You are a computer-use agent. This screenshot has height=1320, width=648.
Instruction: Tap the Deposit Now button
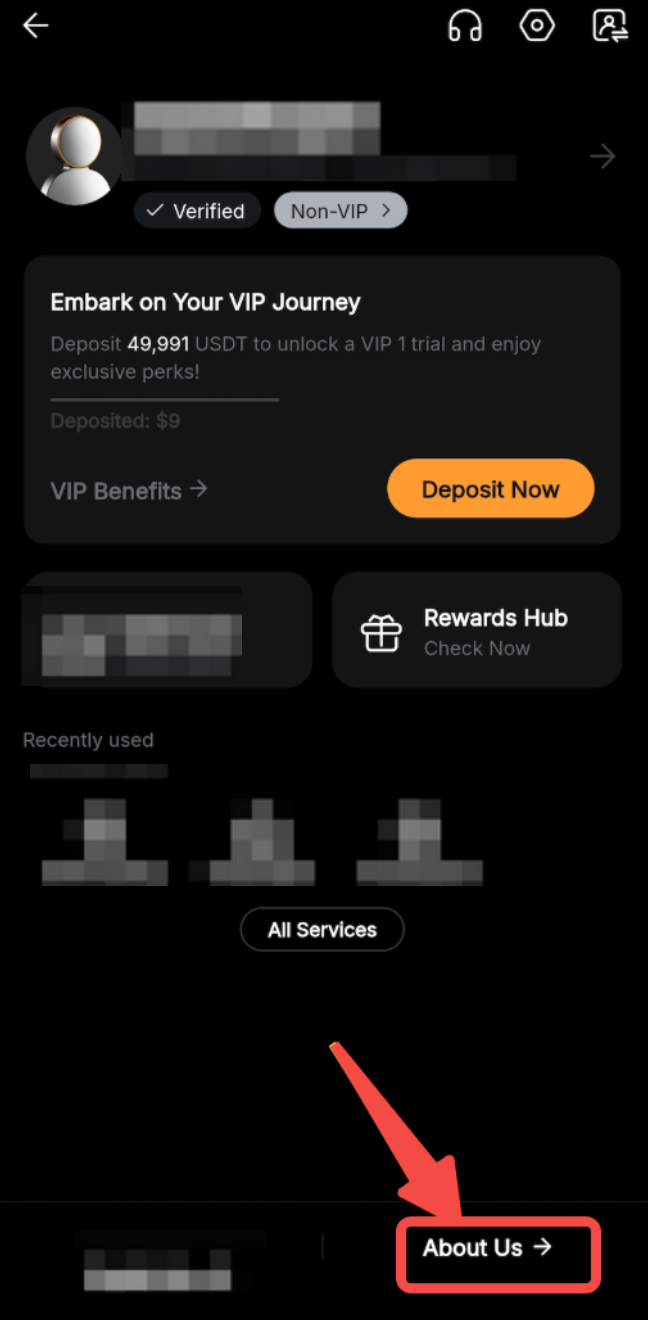pyautogui.click(x=490, y=489)
